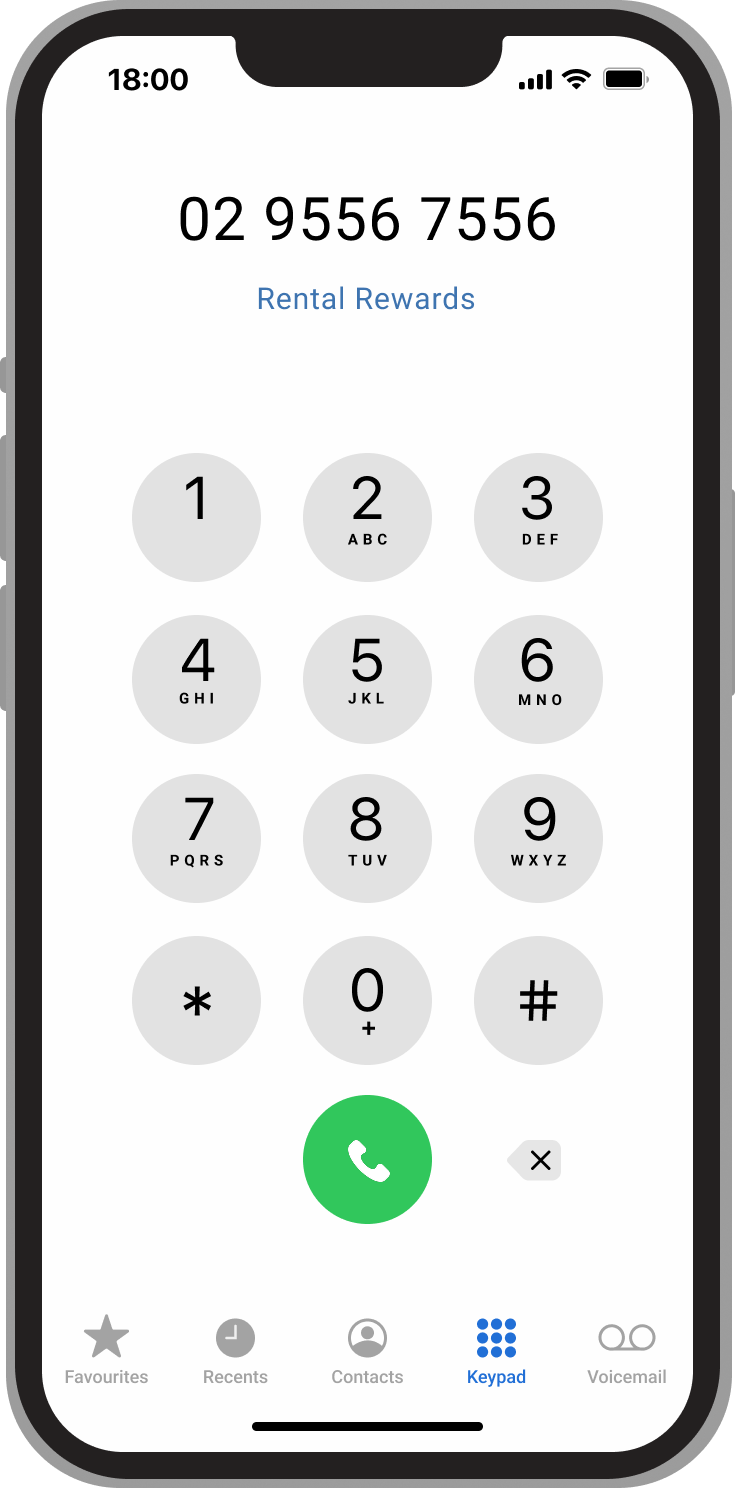
Task: Enter digit 6 MNO
Action: coord(538,678)
